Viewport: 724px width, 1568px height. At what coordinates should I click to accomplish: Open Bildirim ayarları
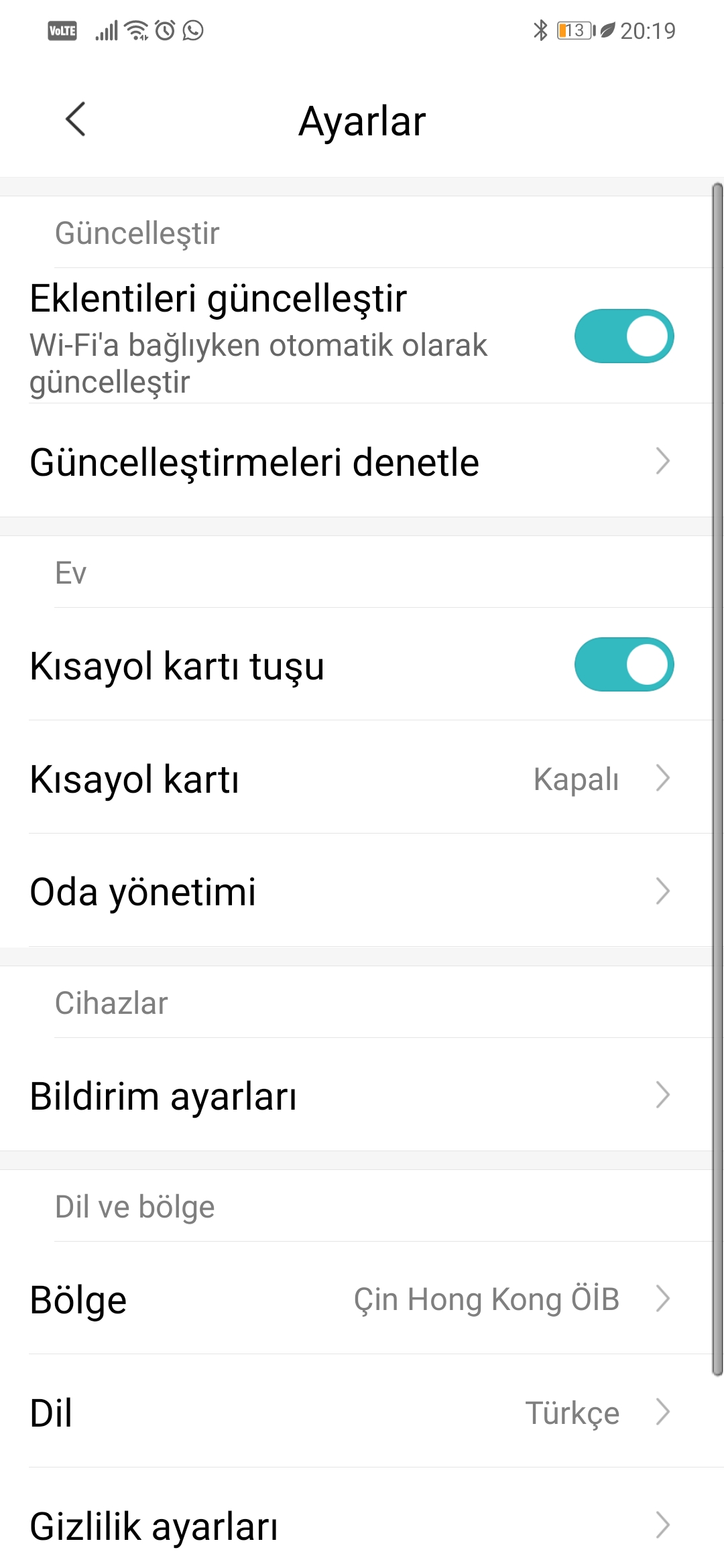point(356,1095)
